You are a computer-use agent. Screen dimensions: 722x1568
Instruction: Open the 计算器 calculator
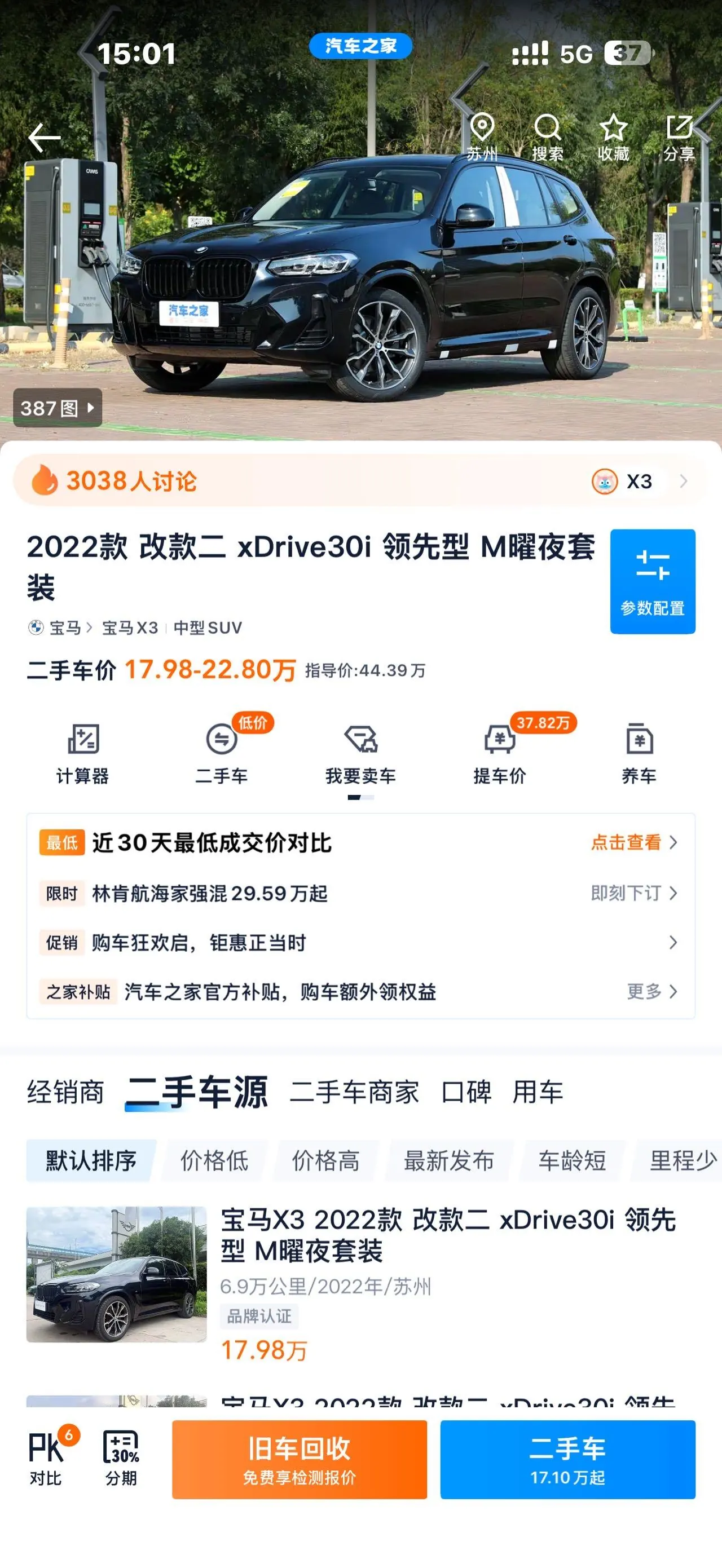[83, 754]
